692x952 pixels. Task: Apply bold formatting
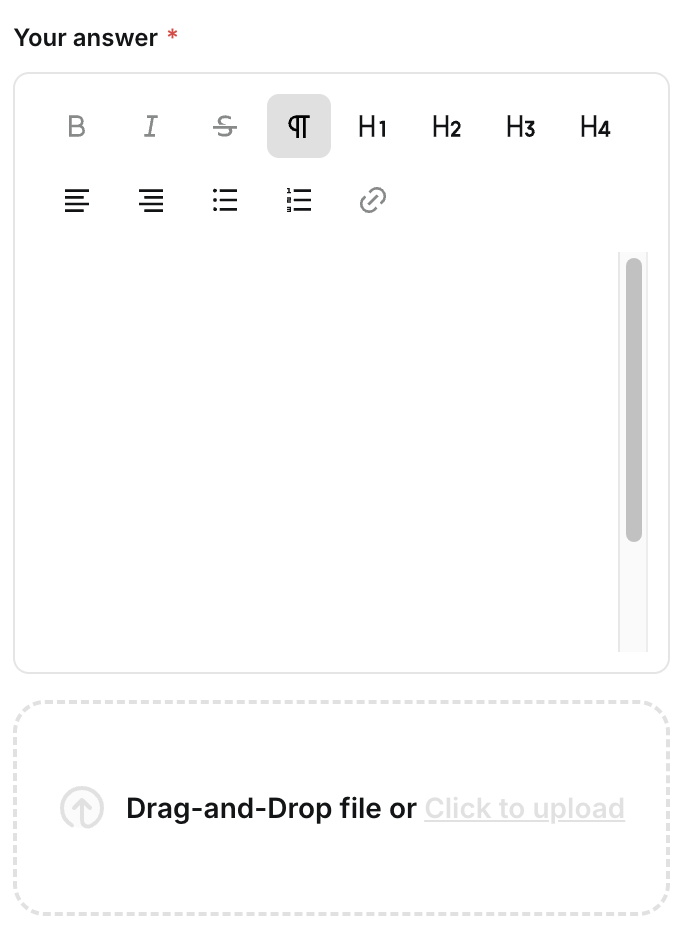coord(76,127)
